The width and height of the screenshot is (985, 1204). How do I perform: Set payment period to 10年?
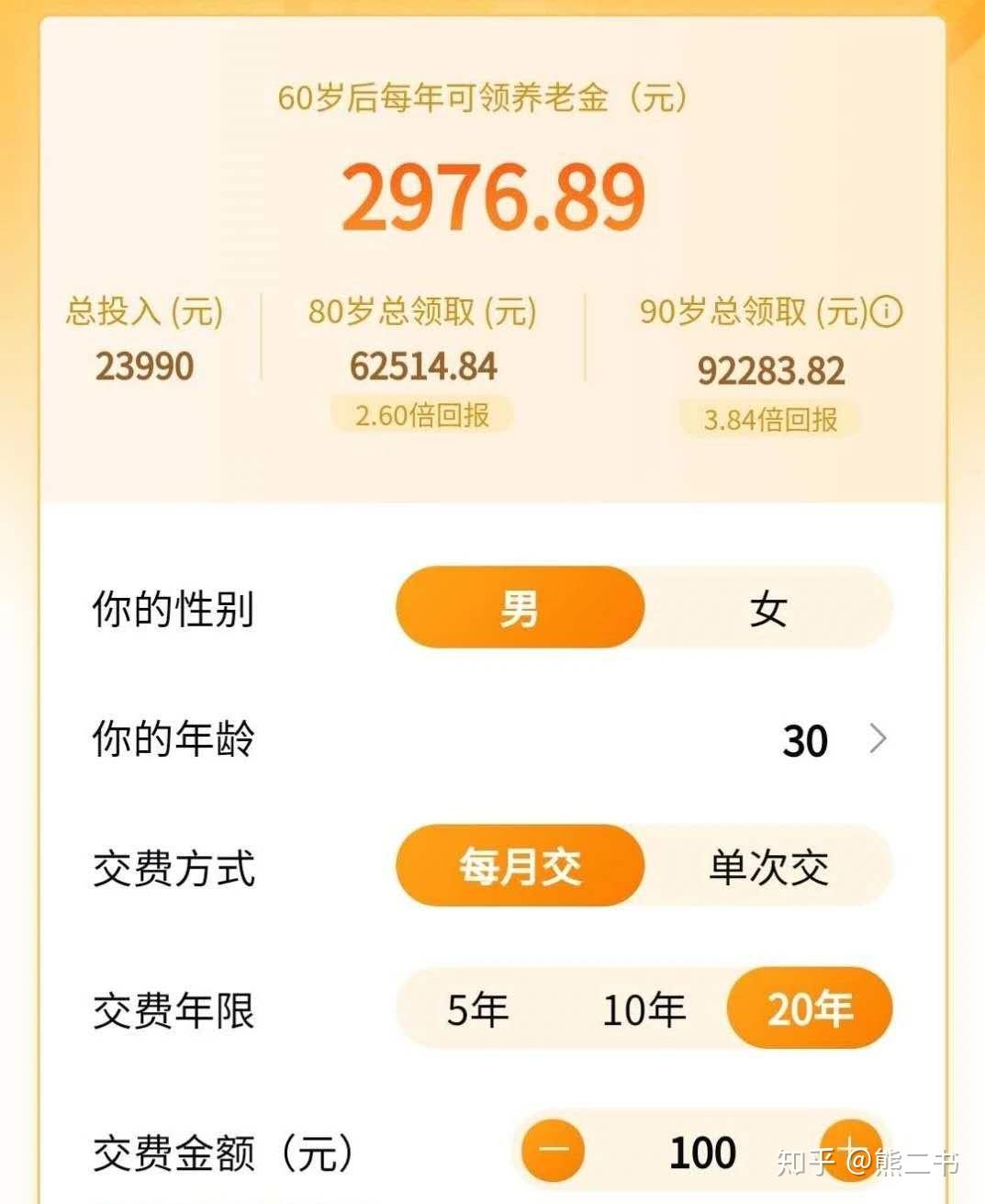click(x=644, y=1009)
